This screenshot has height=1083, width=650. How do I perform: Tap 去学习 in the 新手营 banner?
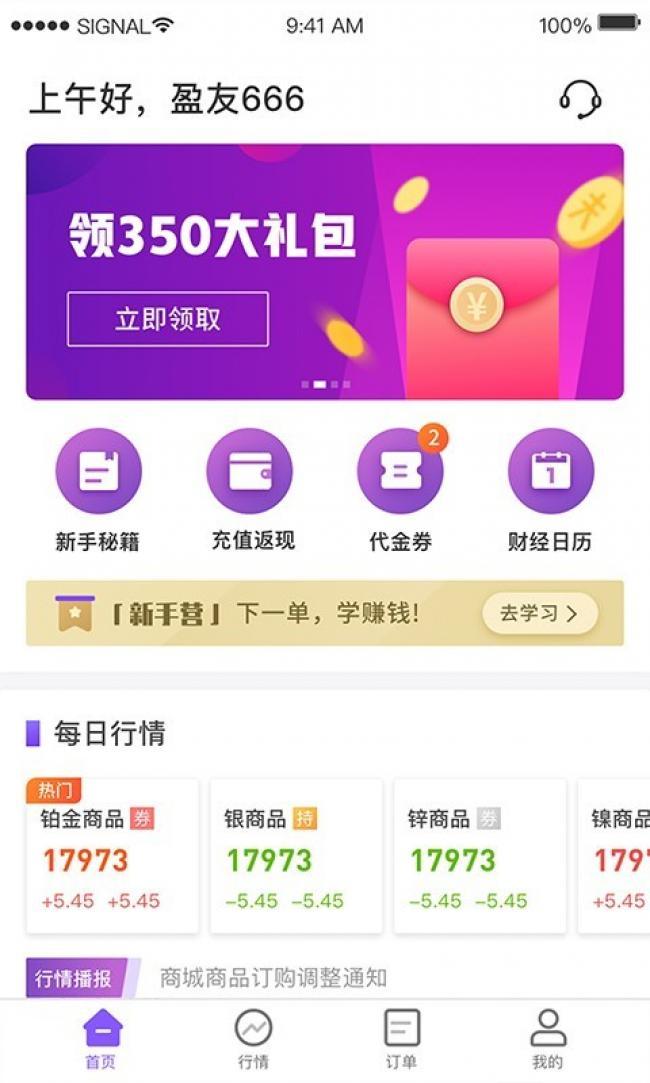click(539, 613)
